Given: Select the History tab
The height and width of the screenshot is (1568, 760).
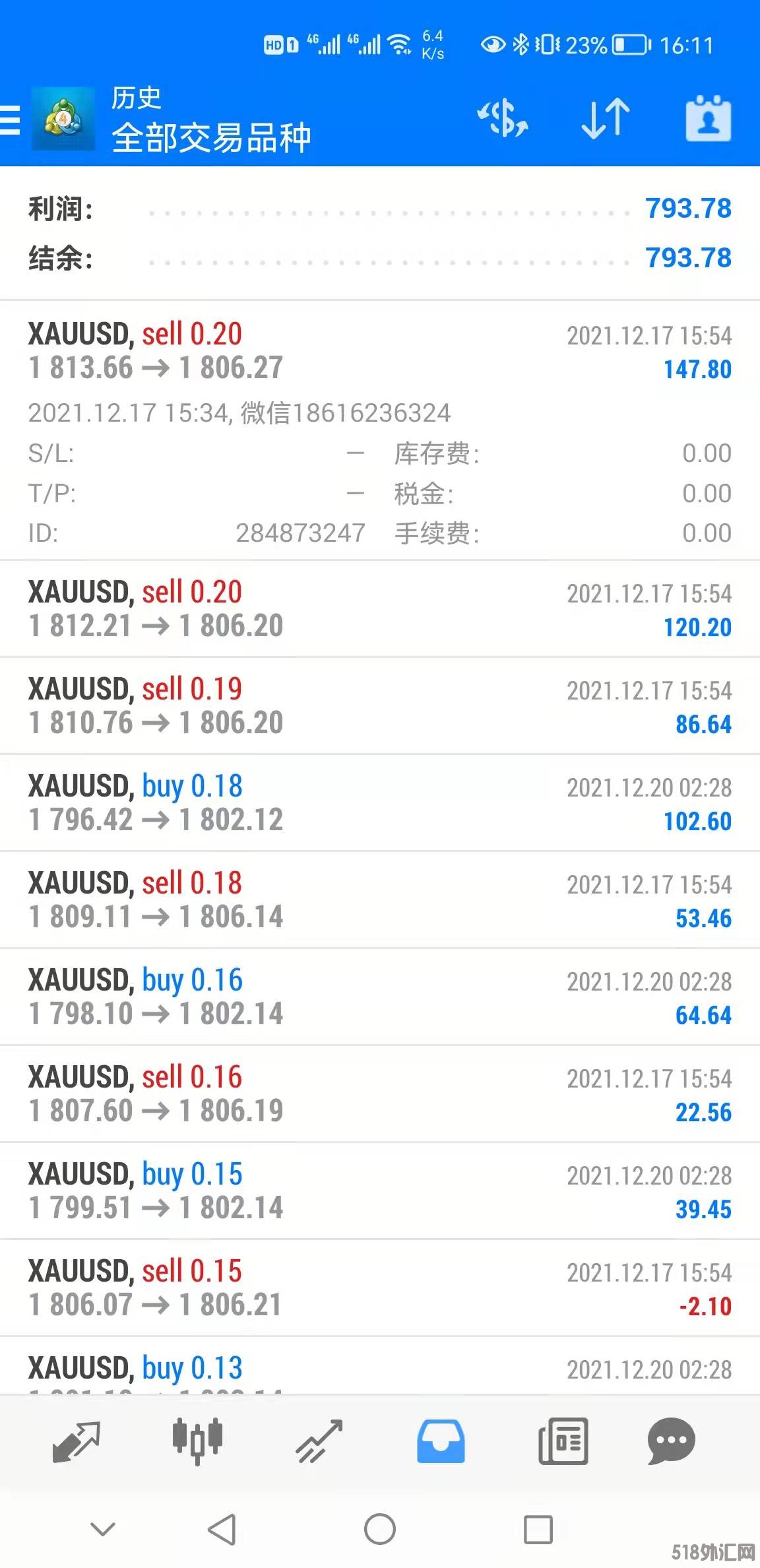Looking at the screenshot, I should coord(441,1441).
